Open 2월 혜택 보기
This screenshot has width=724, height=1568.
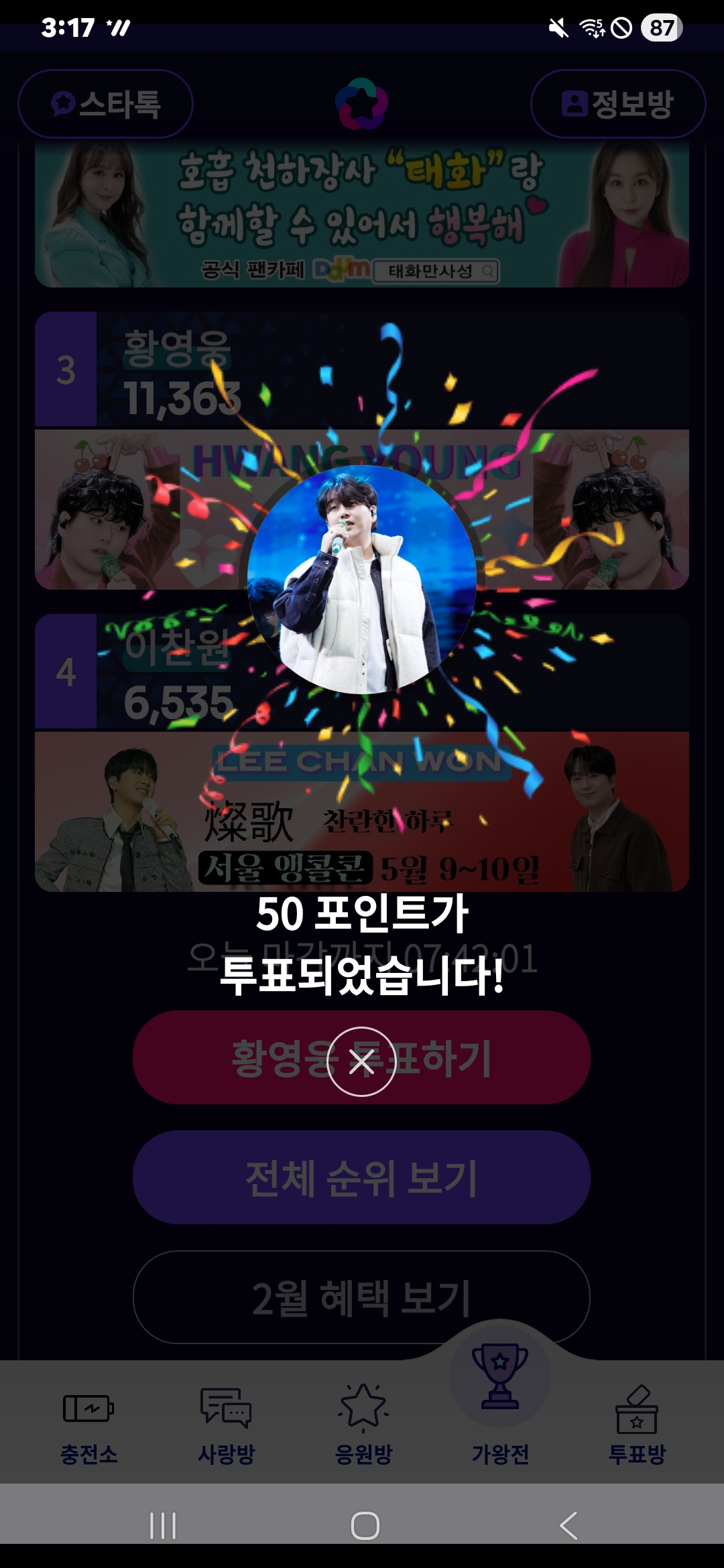[361, 1297]
